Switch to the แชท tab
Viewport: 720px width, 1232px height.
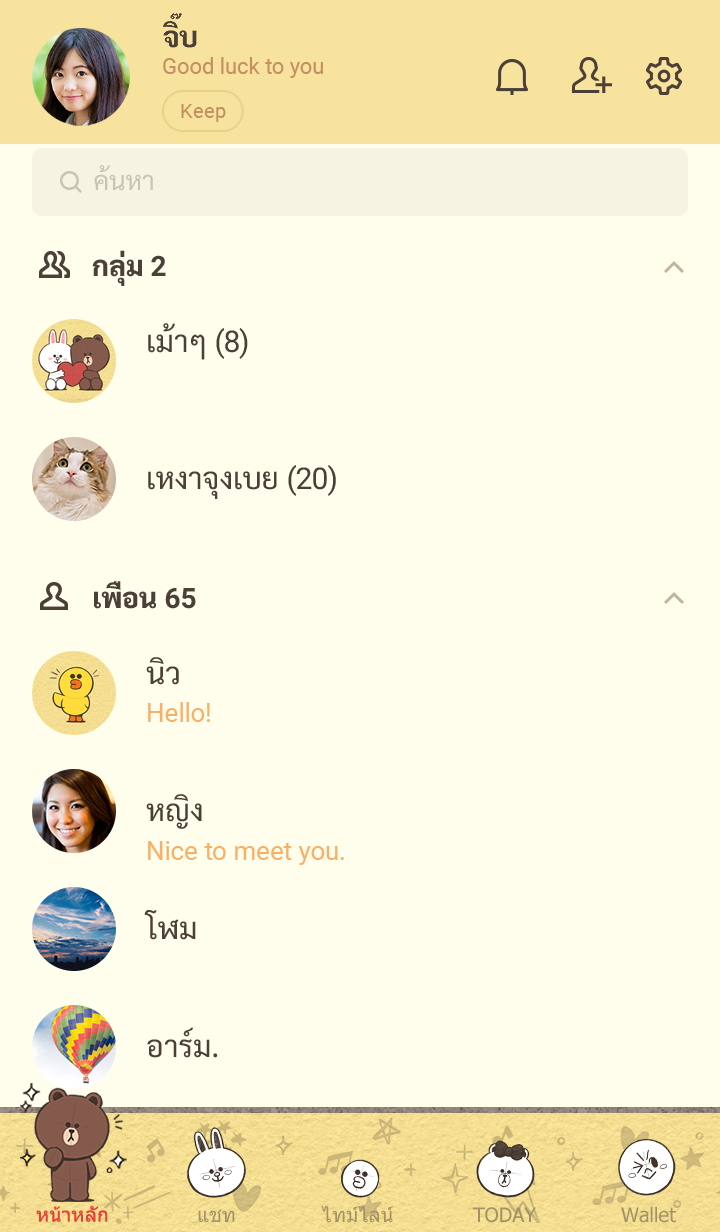(x=216, y=1178)
